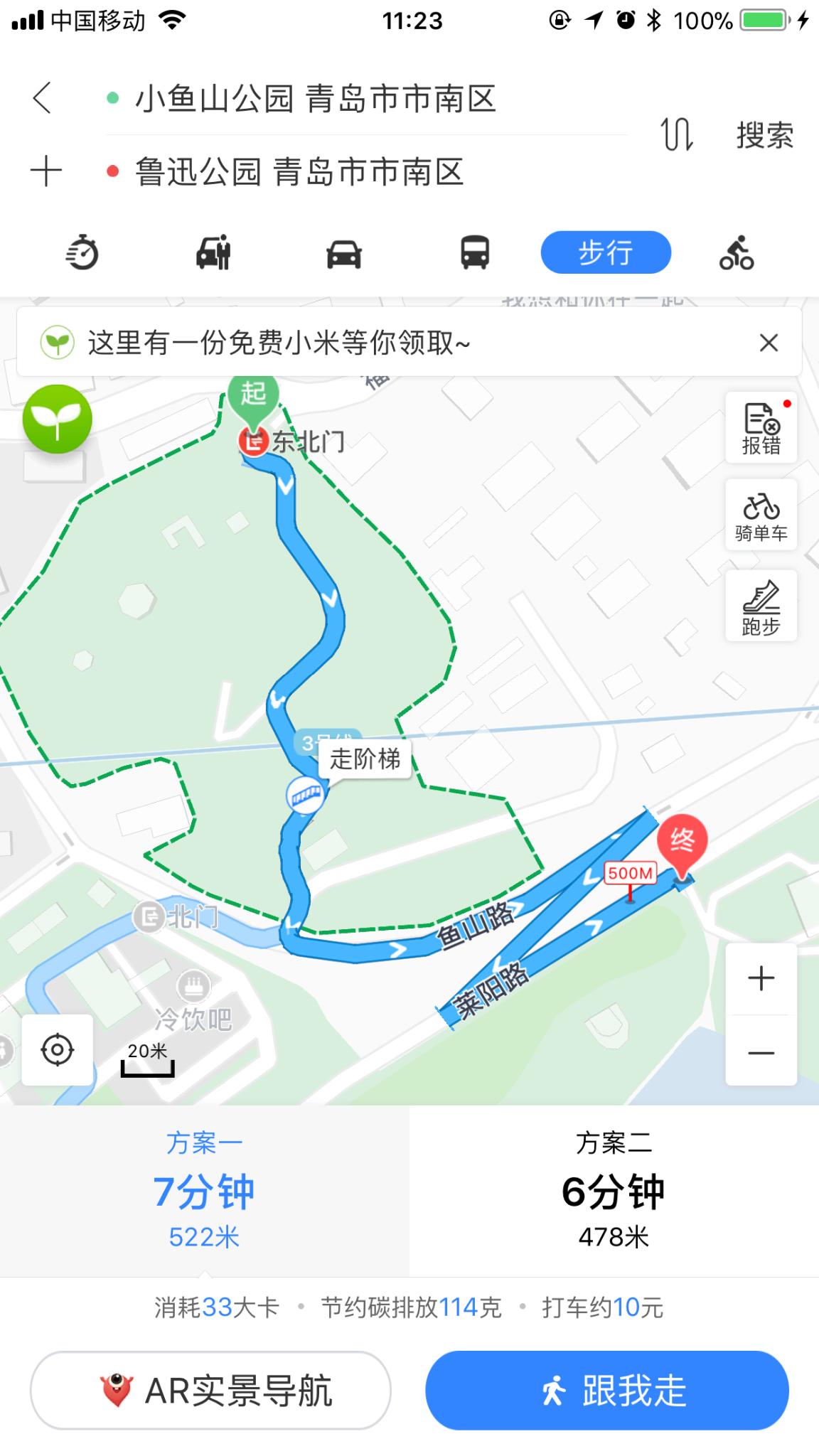Swap start and destination locations
The height and width of the screenshot is (1456, 819).
676,134
